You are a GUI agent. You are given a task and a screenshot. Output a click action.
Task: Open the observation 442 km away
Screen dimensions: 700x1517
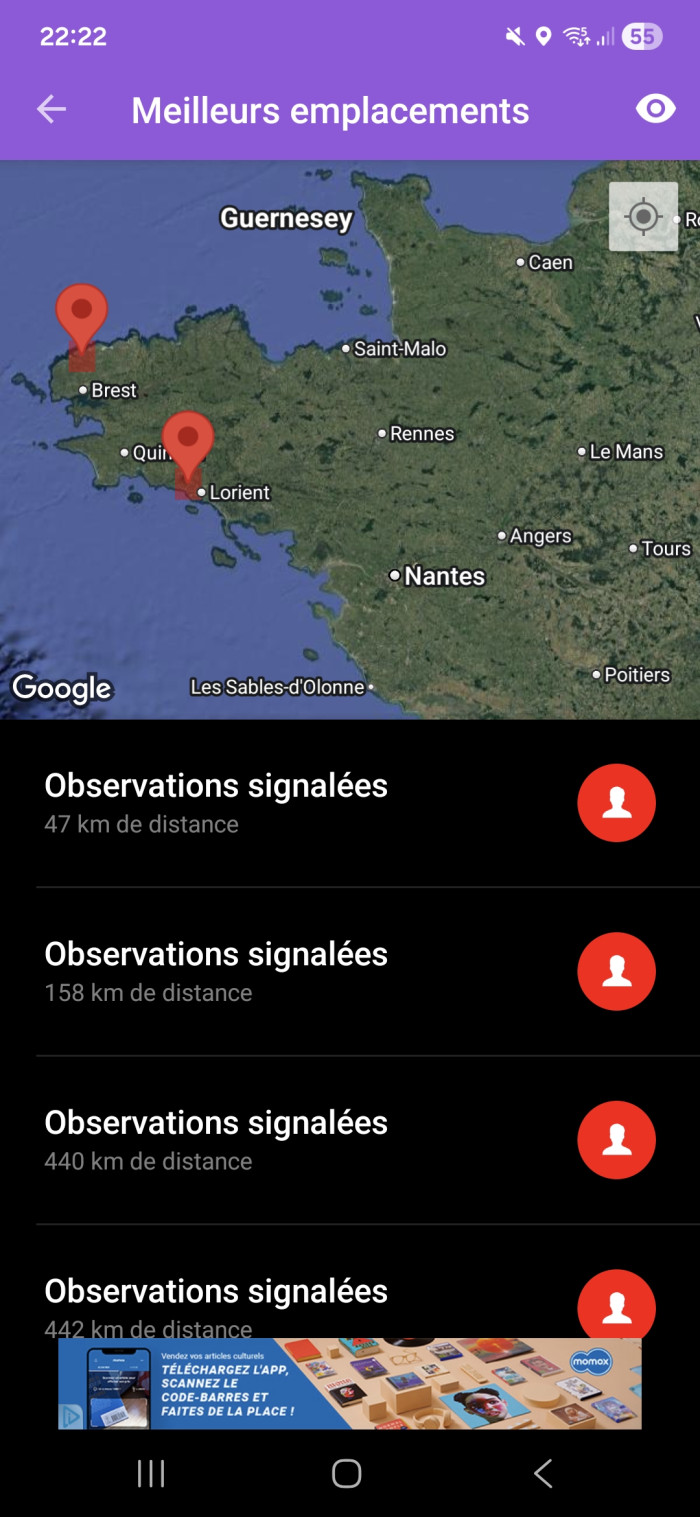pyautogui.click(x=300, y=1300)
